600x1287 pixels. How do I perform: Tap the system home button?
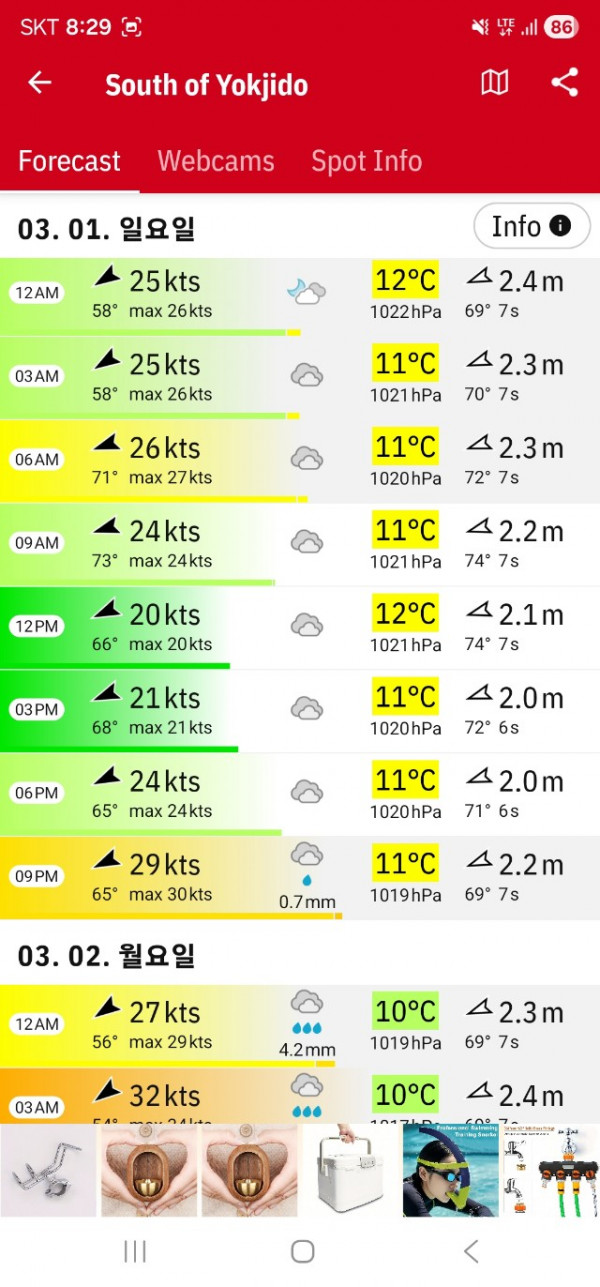[302, 1251]
